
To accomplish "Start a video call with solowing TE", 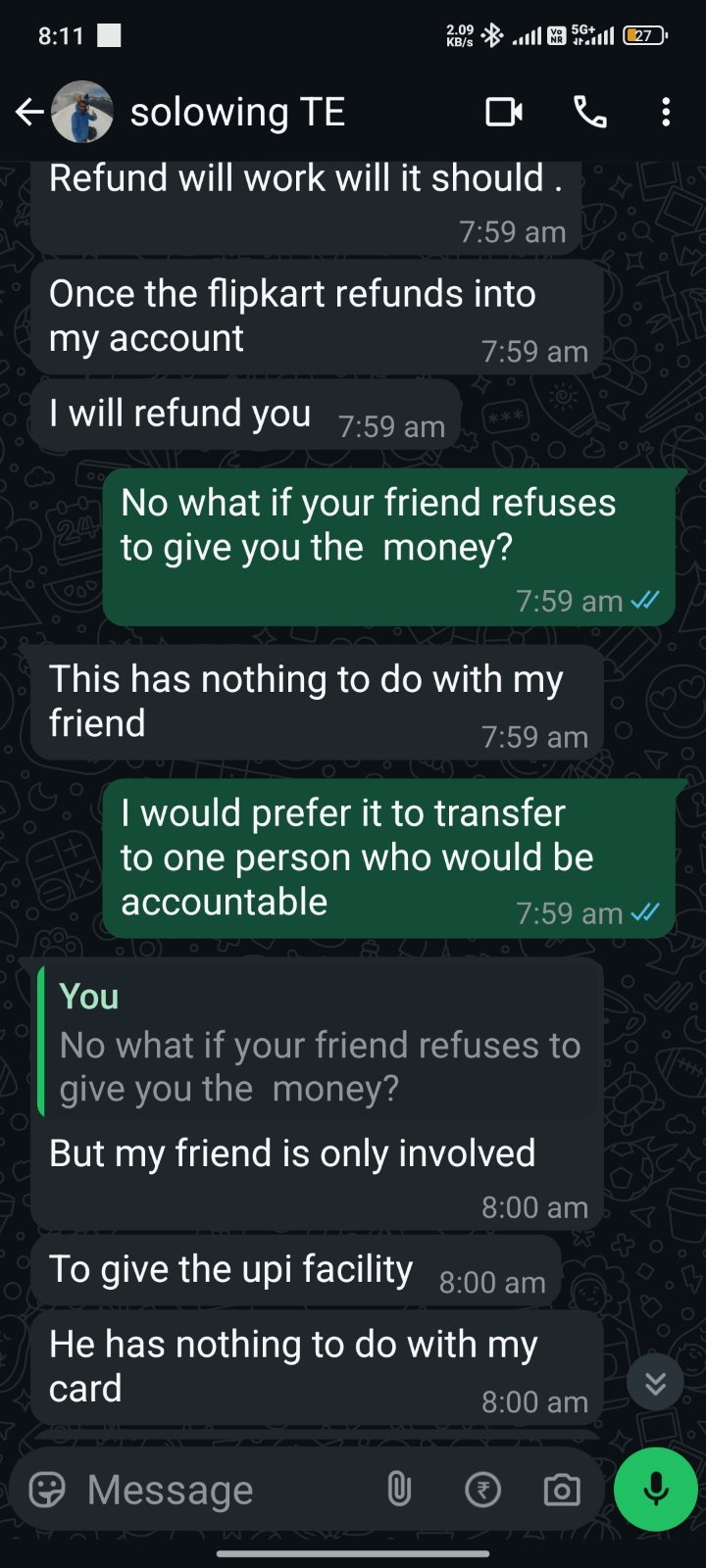I will [x=504, y=113].
